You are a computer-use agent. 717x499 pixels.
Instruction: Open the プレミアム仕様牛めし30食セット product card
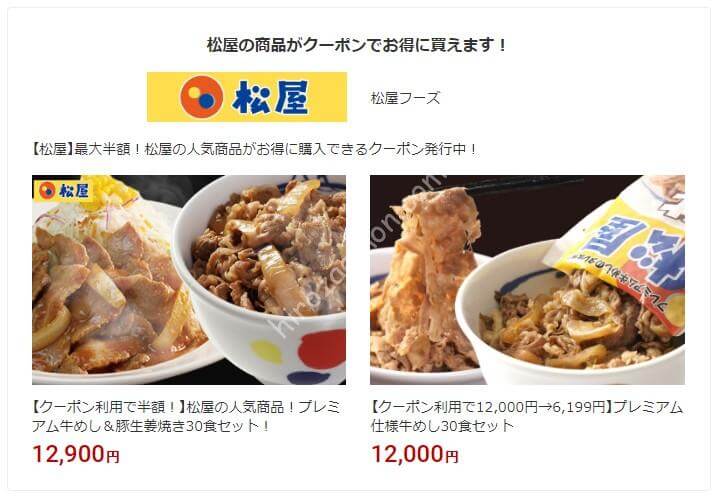coord(527,280)
